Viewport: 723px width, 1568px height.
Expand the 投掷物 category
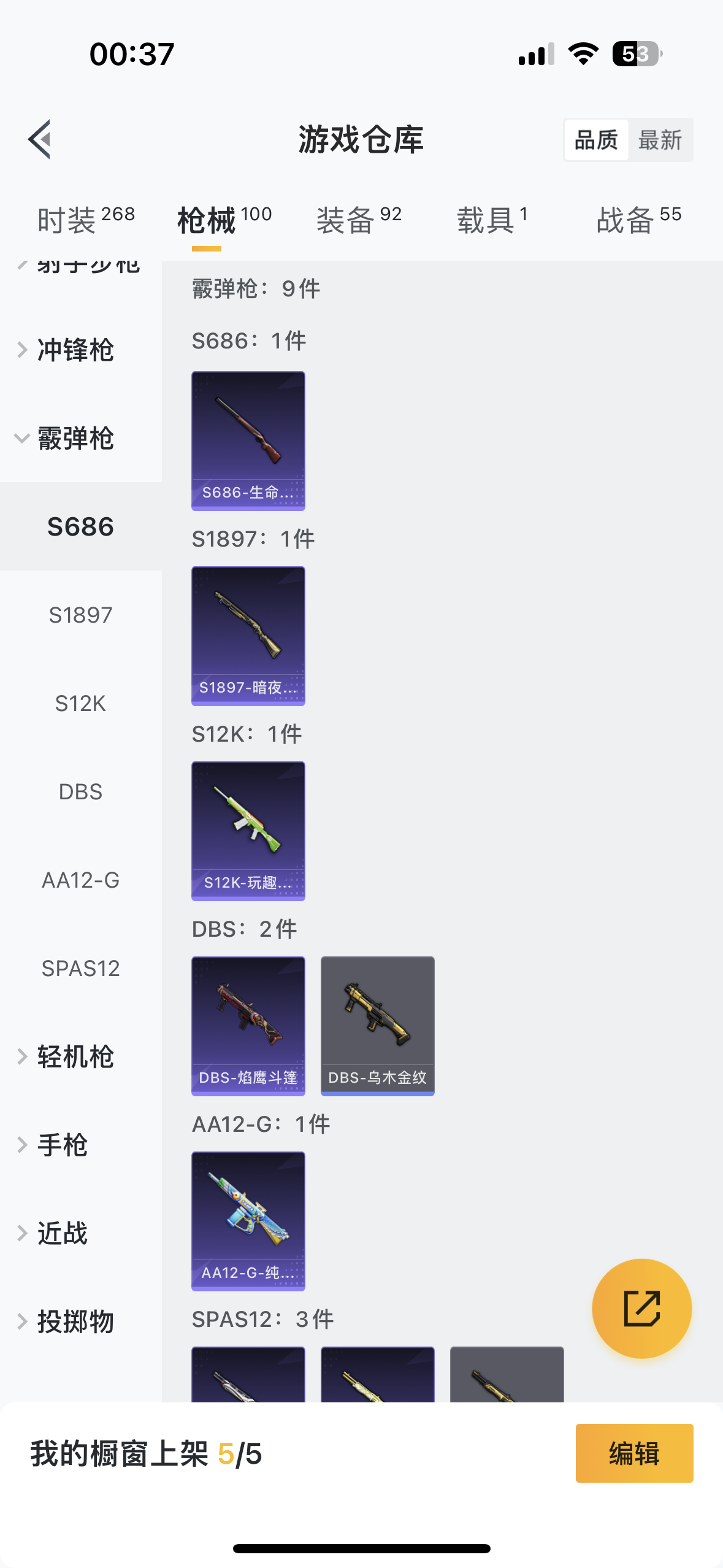[75, 1322]
